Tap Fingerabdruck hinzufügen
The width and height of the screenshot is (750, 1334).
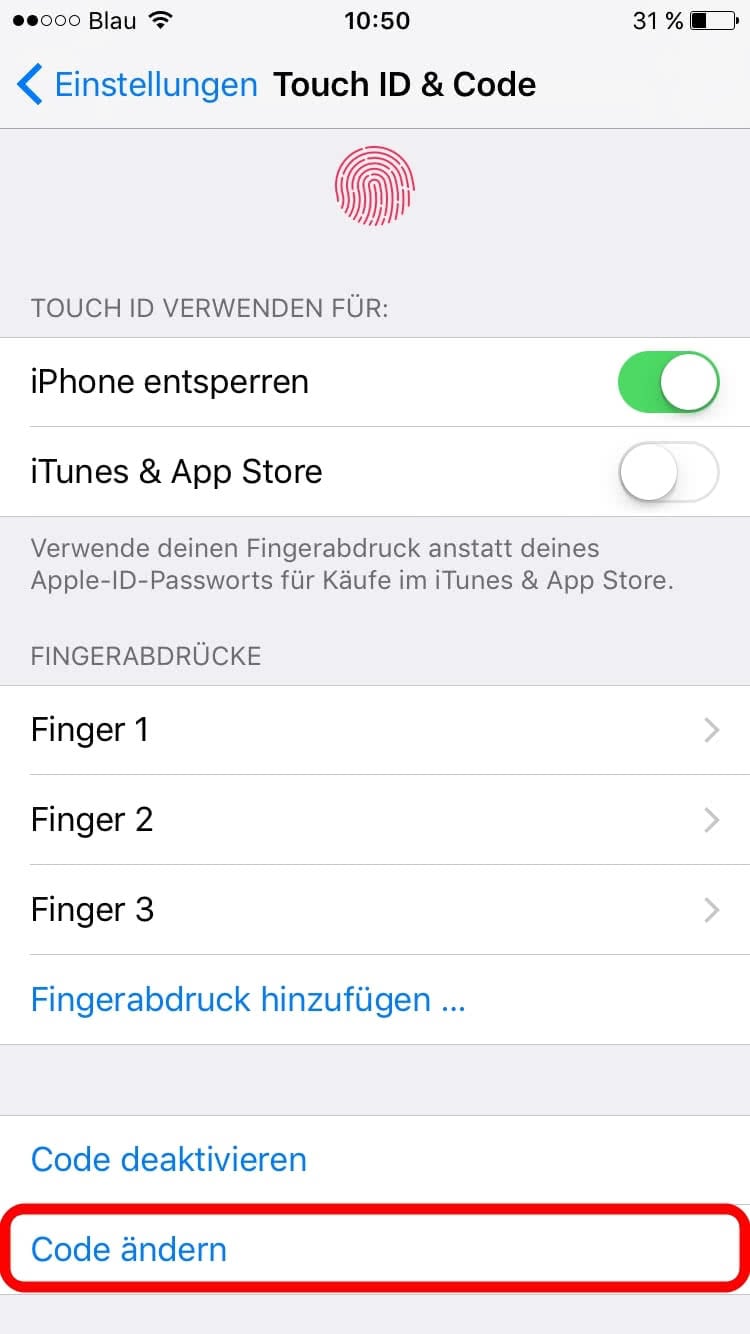(x=248, y=999)
